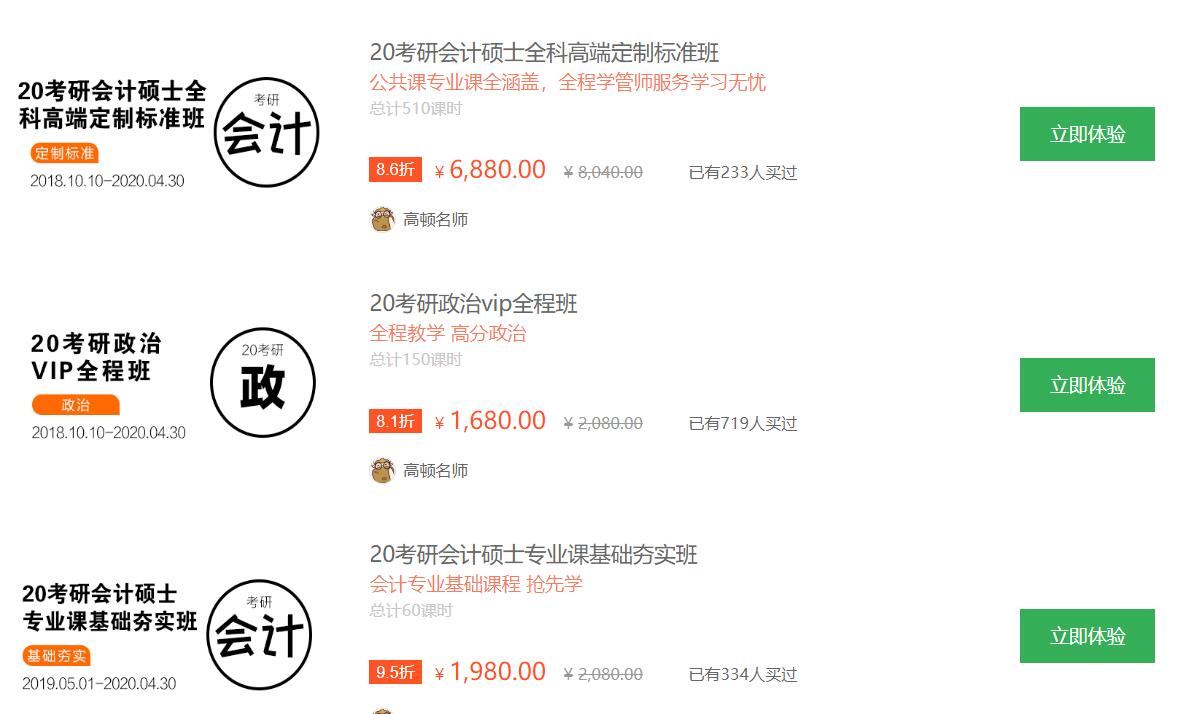The height and width of the screenshot is (714, 1200).
Task: View the 基础夯实 course cover image
Action: [168, 636]
